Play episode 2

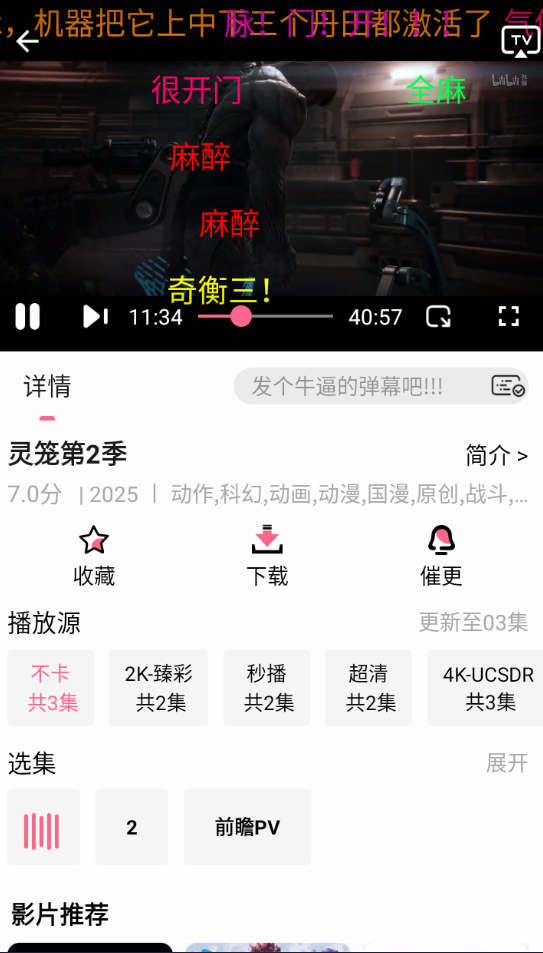(132, 827)
